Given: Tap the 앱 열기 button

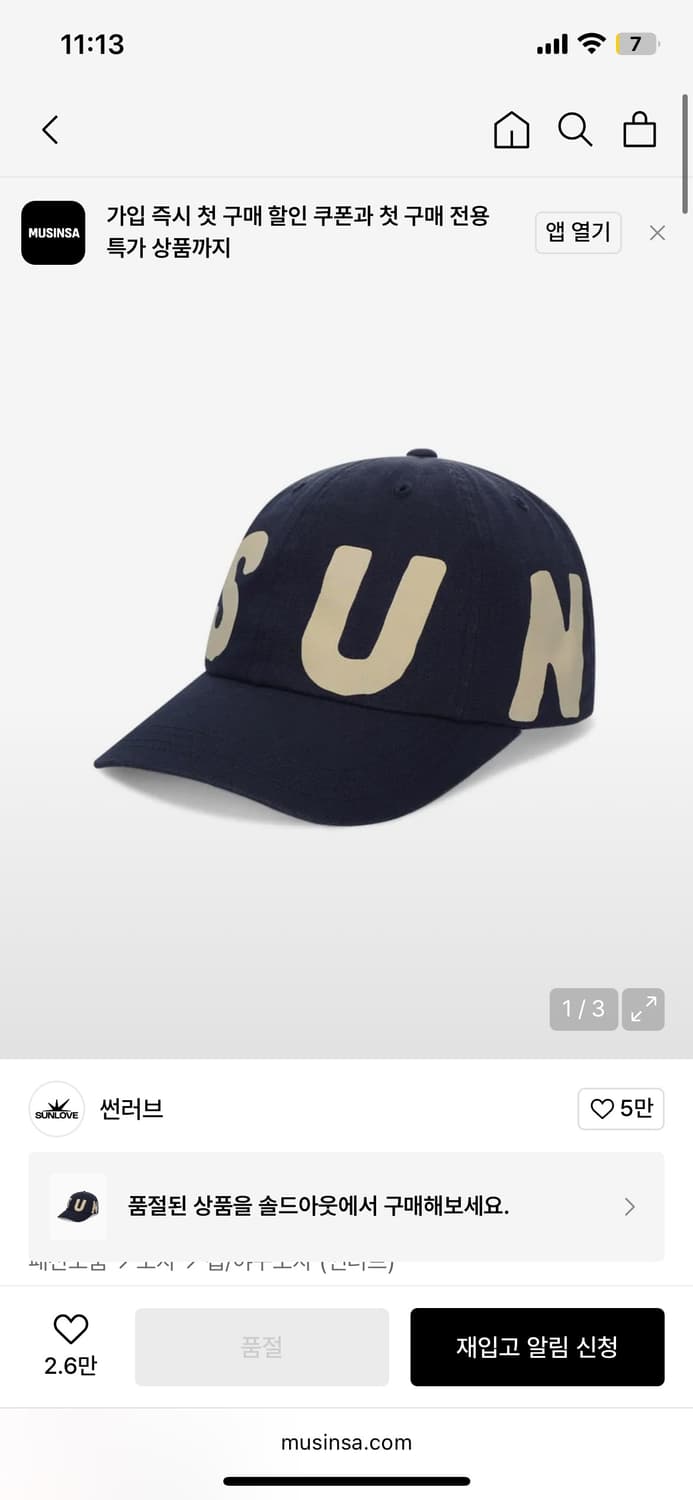Looking at the screenshot, I should pos(578,233).
